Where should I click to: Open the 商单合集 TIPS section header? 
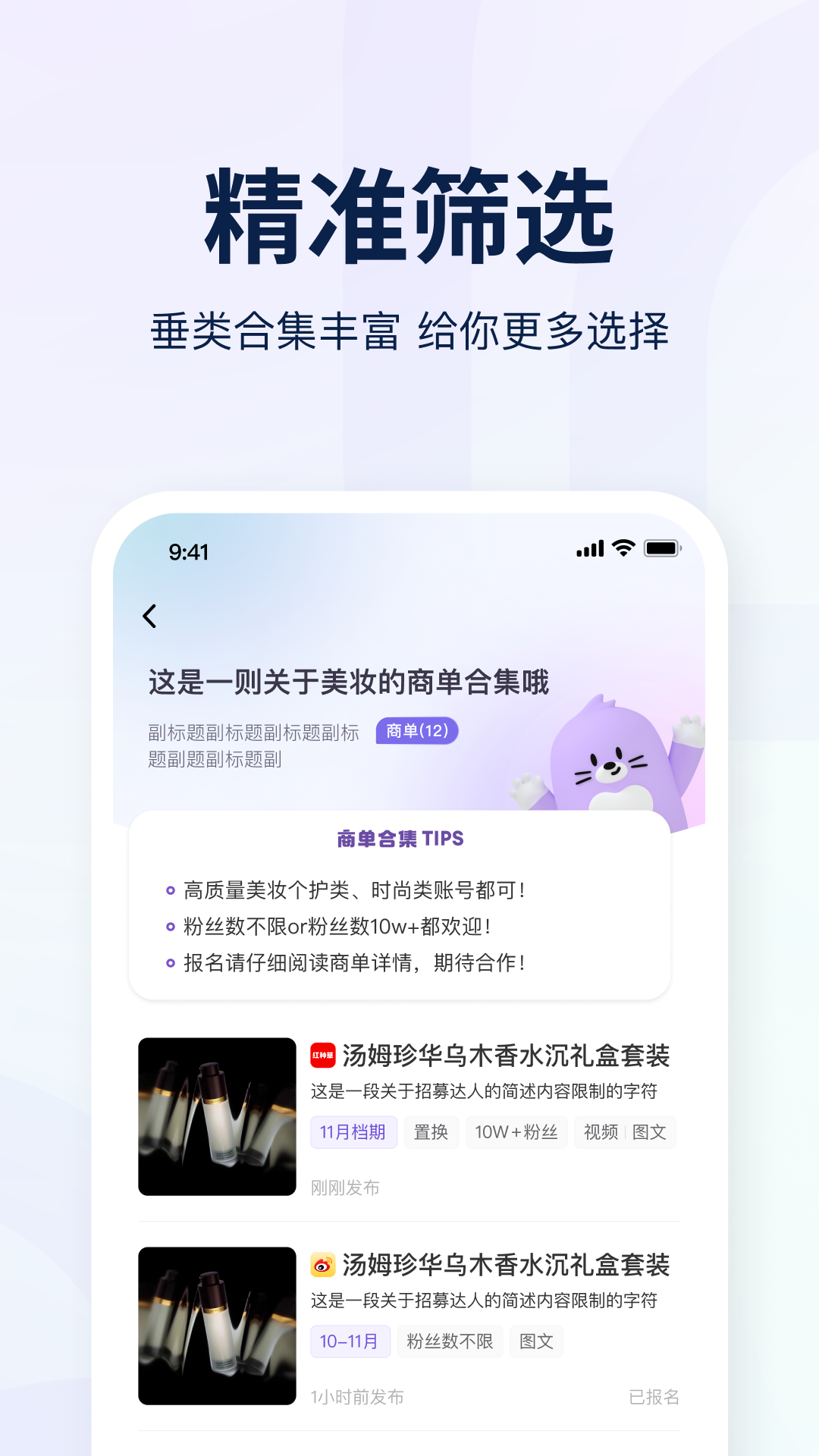click(399, 839)
